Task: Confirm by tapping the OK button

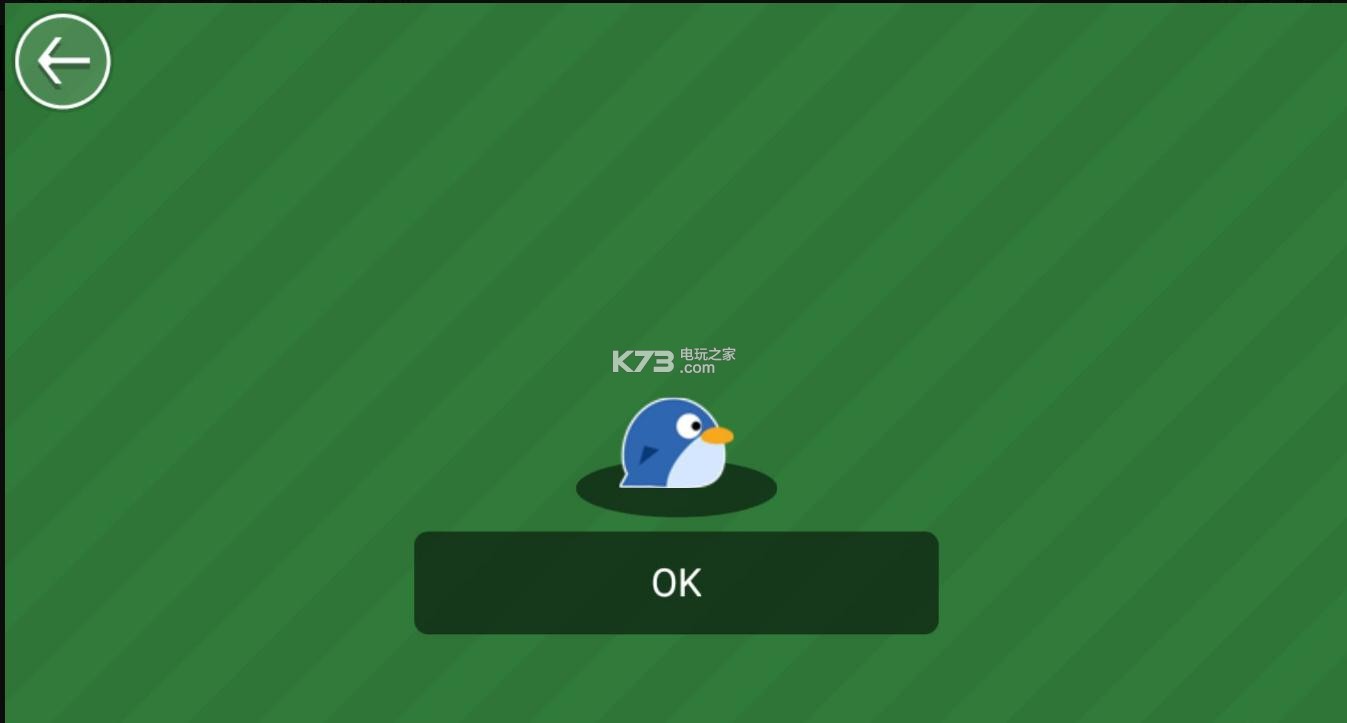Action: point(676,583)
